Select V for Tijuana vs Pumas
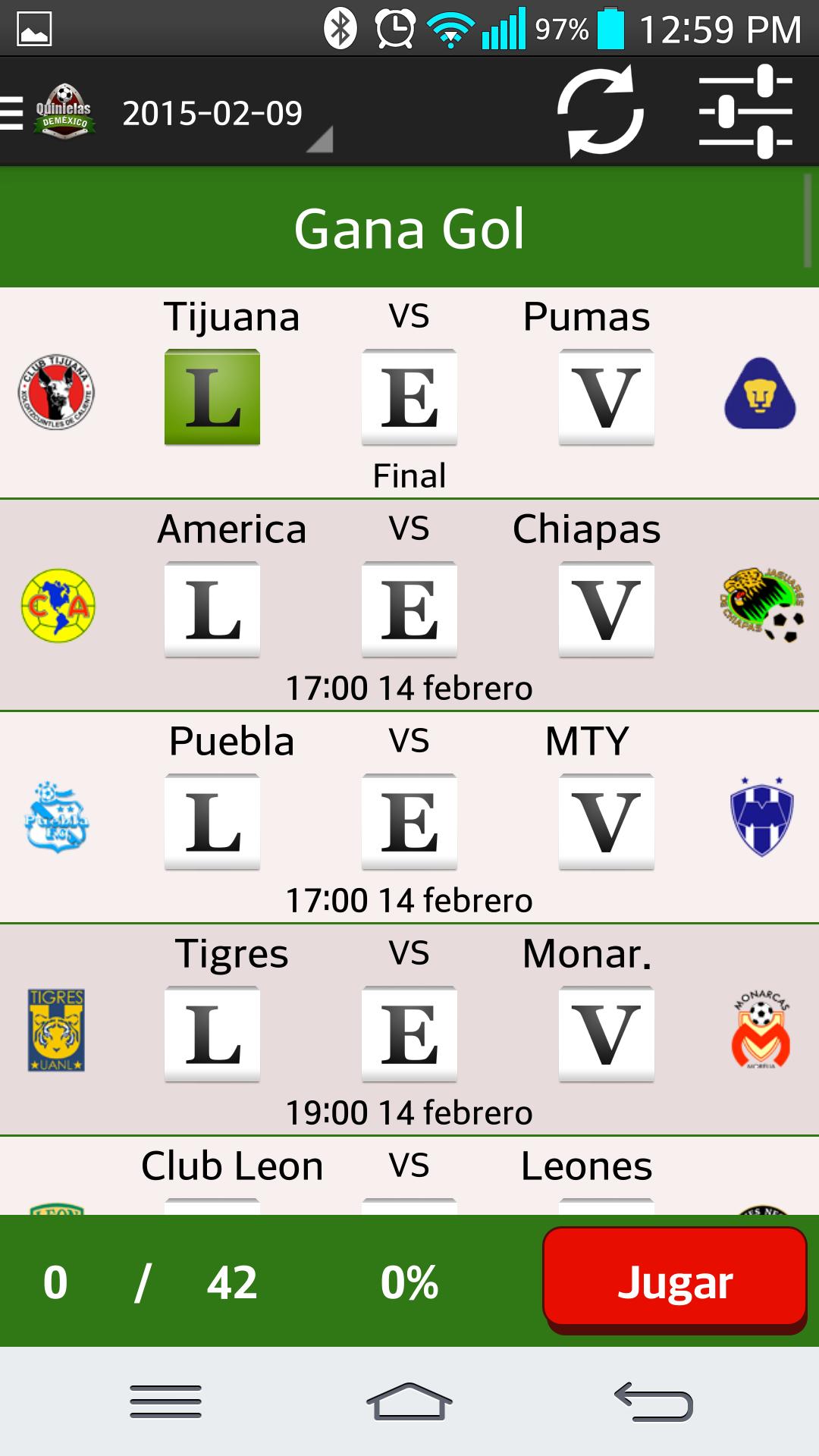819x1456 pixels. (607, 397)
